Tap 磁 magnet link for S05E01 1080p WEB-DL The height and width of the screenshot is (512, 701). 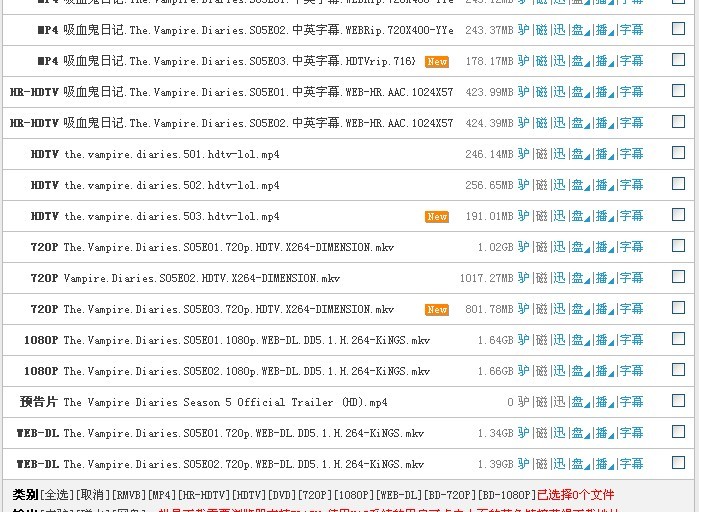coord(541,340)
